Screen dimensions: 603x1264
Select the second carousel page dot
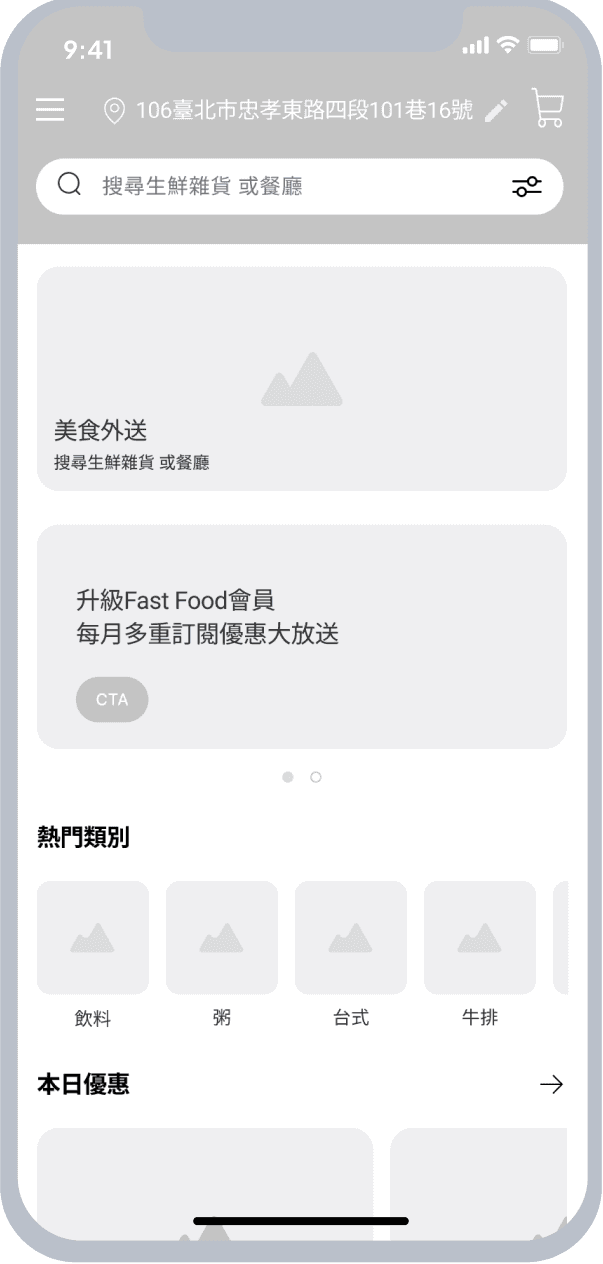pos(316,777)
